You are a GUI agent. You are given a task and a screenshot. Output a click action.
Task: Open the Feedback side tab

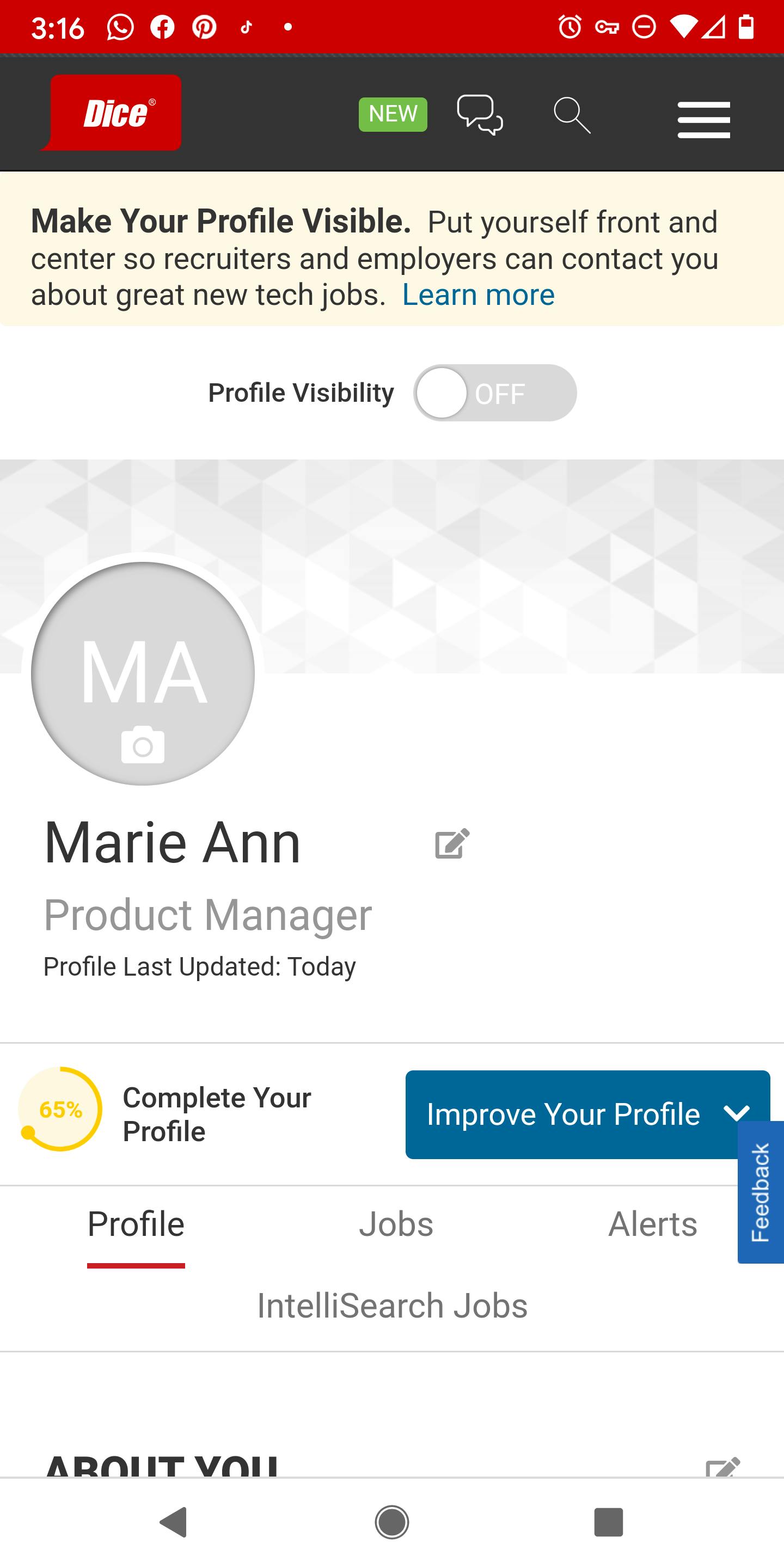[x=761, y=1192]
